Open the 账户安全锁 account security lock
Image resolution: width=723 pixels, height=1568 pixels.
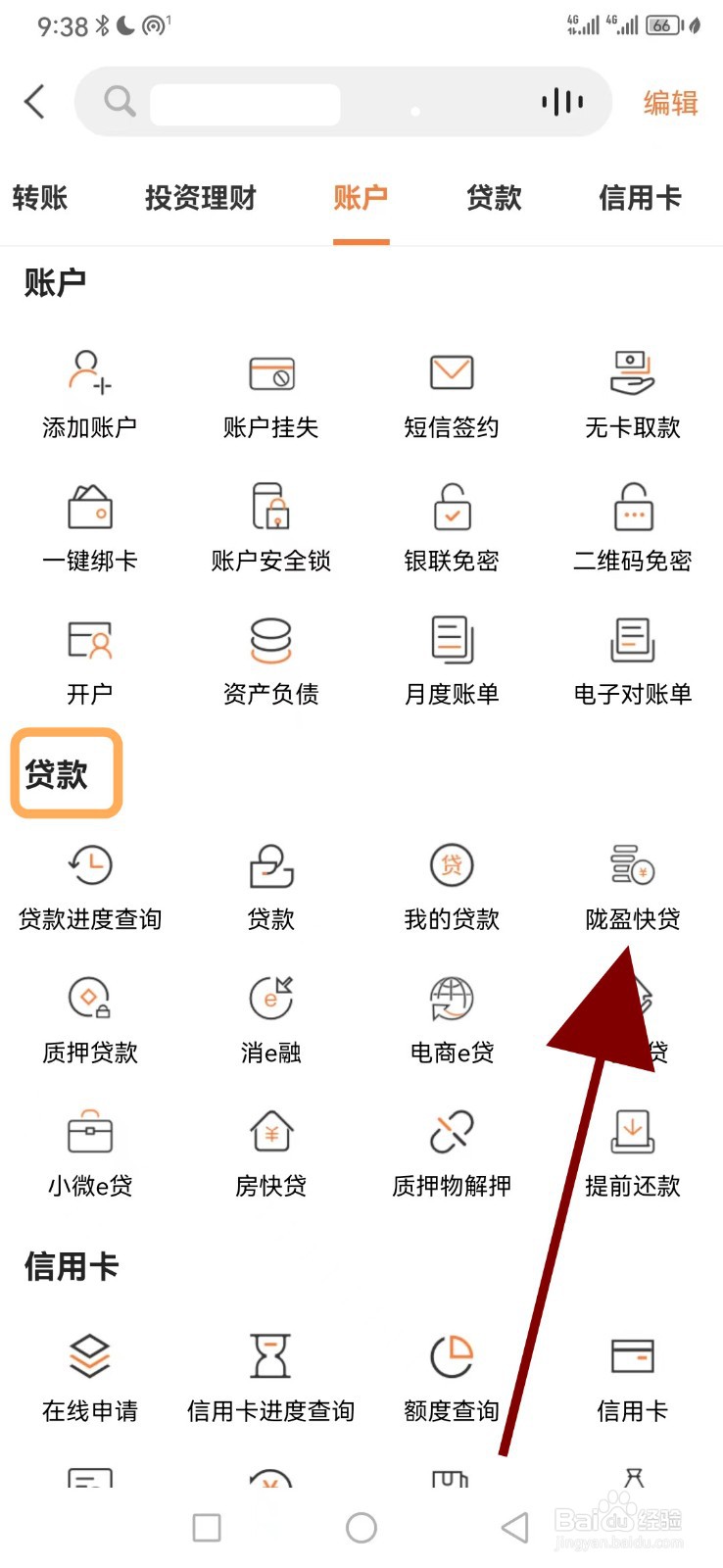tap(270, 524)
